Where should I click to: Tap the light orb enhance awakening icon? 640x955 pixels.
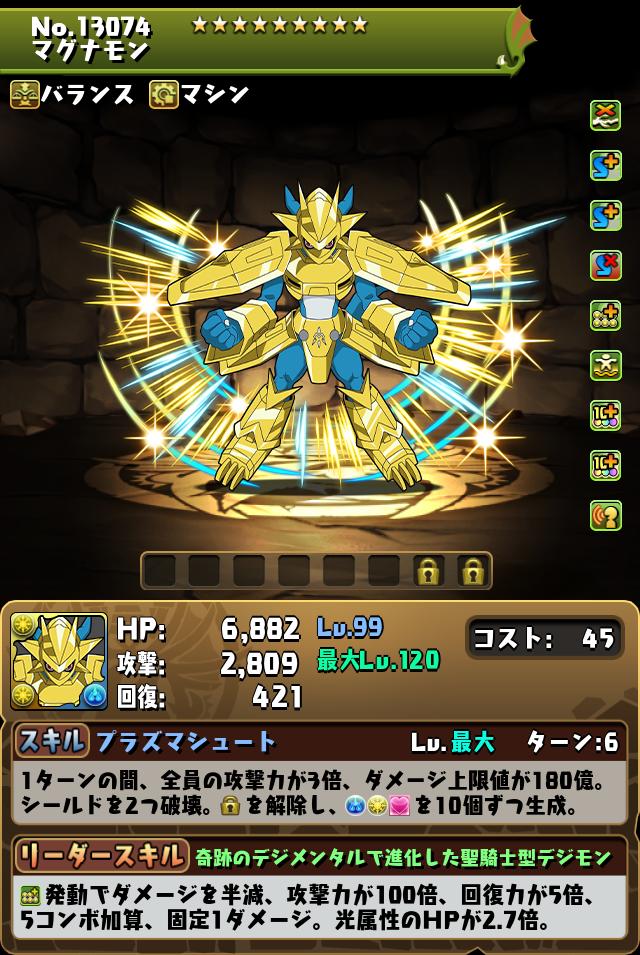click(605, 316)
